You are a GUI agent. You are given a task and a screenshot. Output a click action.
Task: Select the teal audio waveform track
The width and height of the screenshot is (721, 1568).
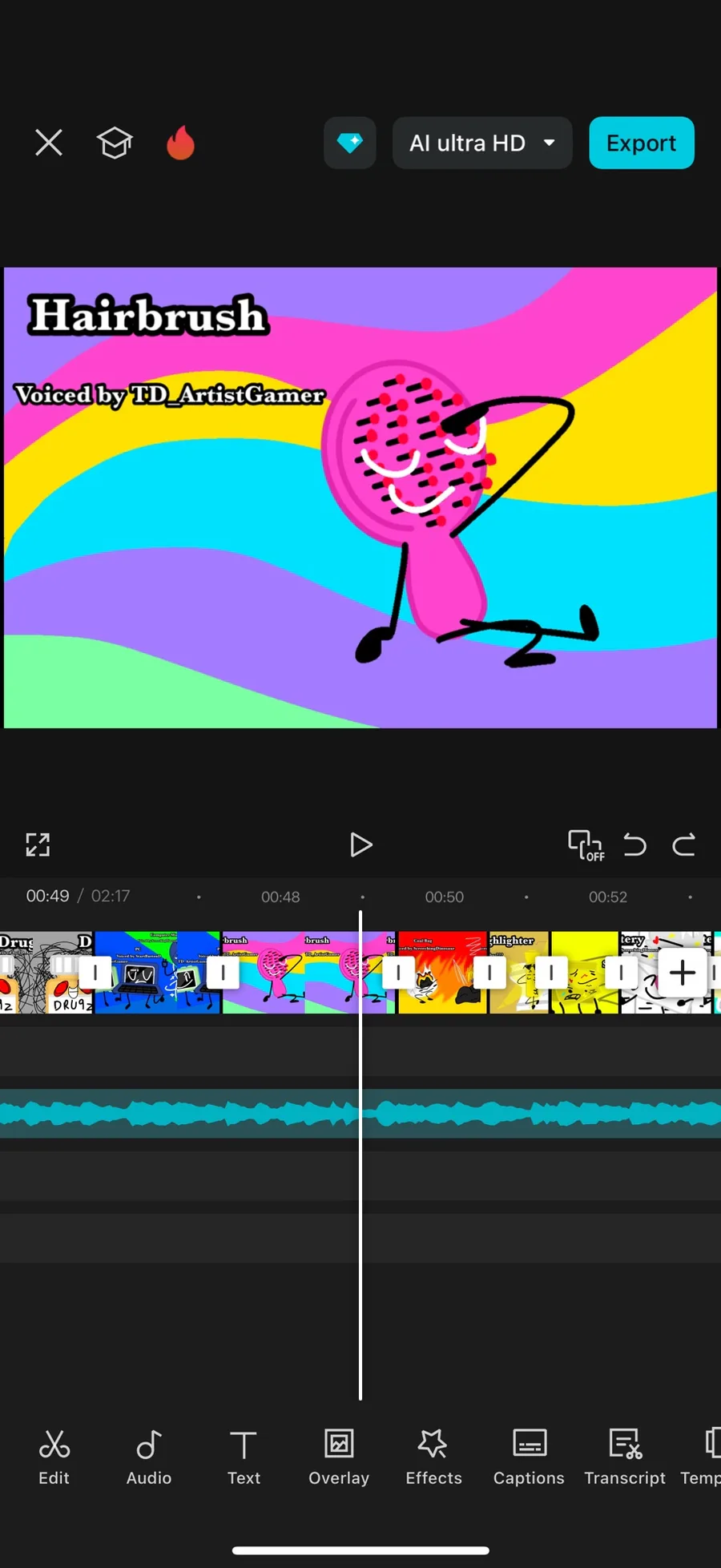[360, 1114]
